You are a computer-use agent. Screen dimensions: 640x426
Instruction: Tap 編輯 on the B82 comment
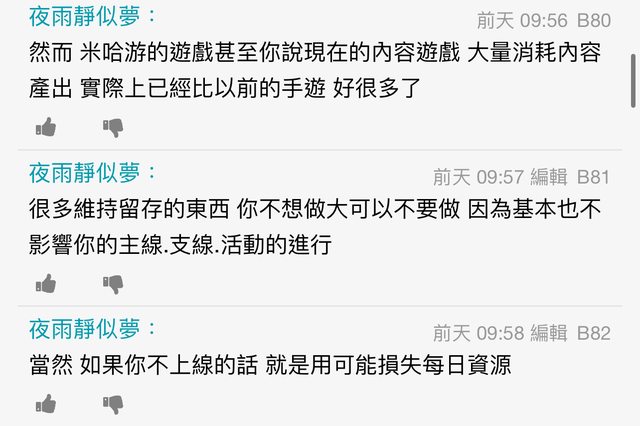pyautogui.click(x=548, y=333)
